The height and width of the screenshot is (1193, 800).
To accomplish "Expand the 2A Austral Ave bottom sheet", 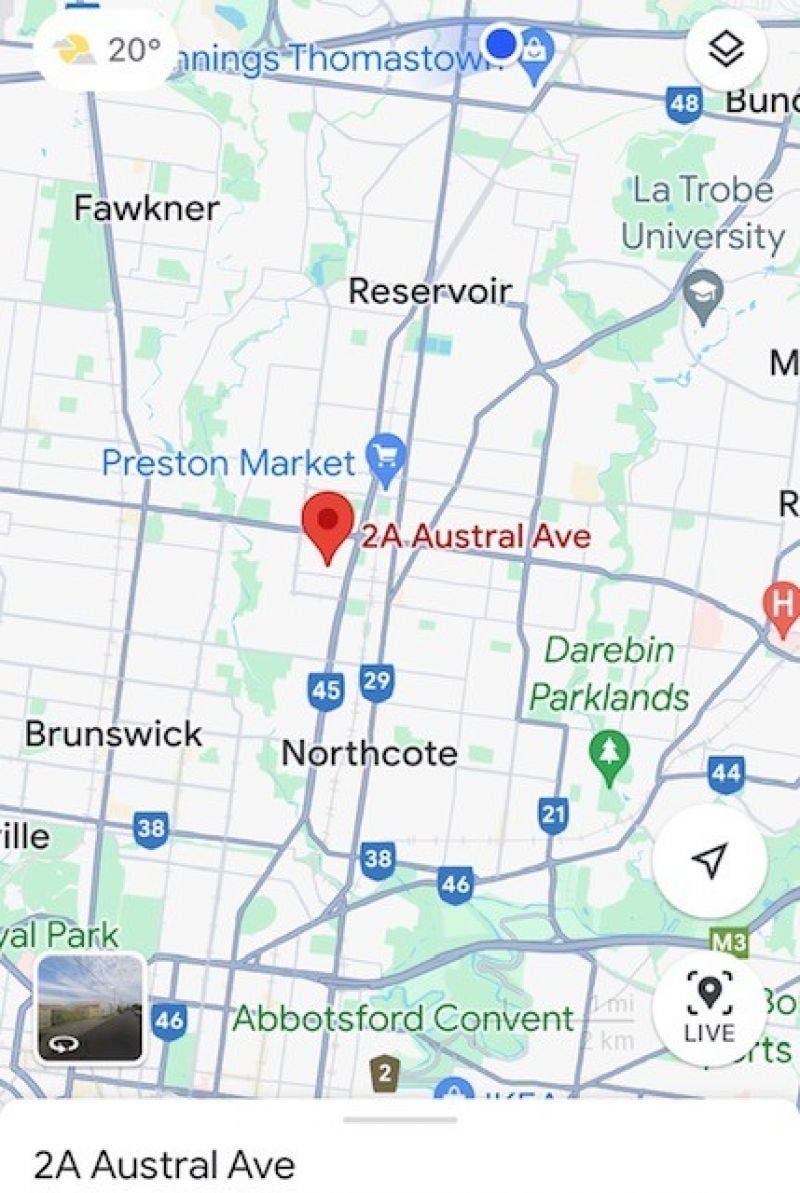I will point(400,1150).
